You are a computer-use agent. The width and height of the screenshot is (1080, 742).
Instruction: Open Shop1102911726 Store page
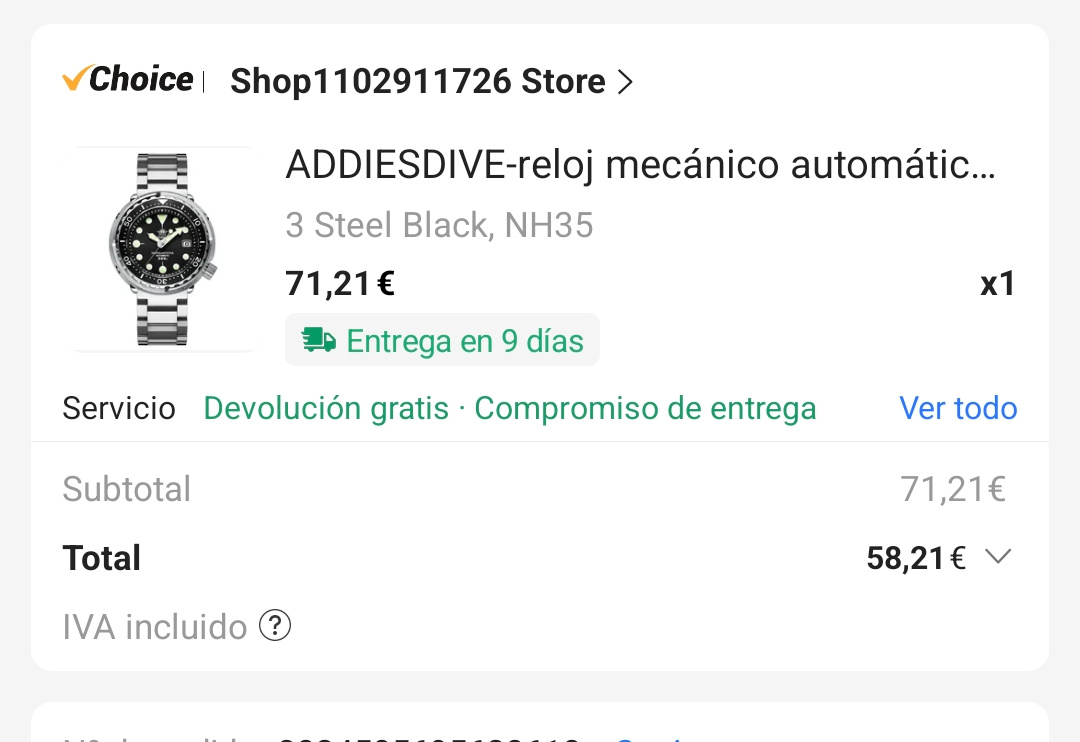(430, 82)
